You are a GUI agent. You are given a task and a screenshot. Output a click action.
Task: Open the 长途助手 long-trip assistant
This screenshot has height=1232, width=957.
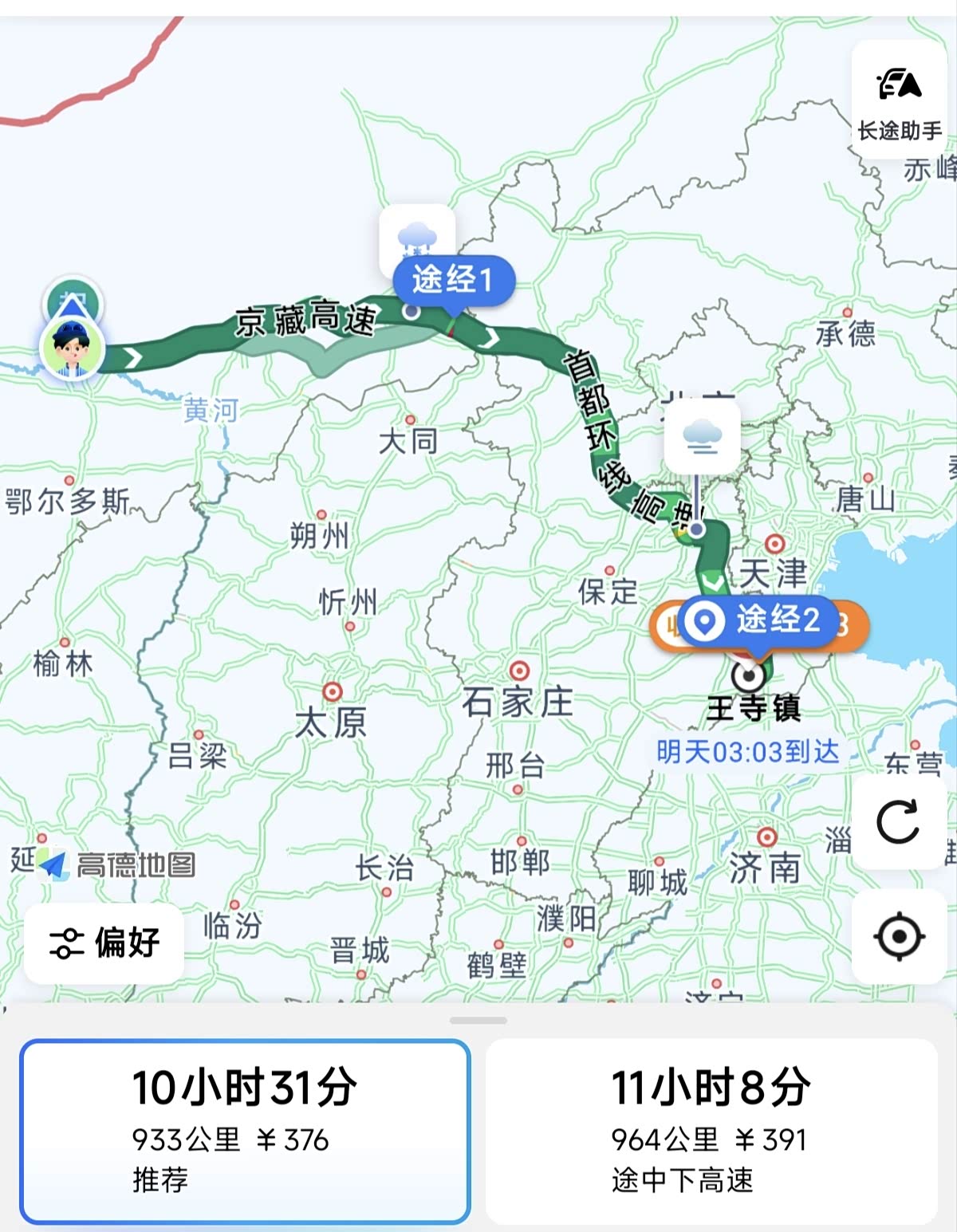pyautogui.click(x=900, y=99)
